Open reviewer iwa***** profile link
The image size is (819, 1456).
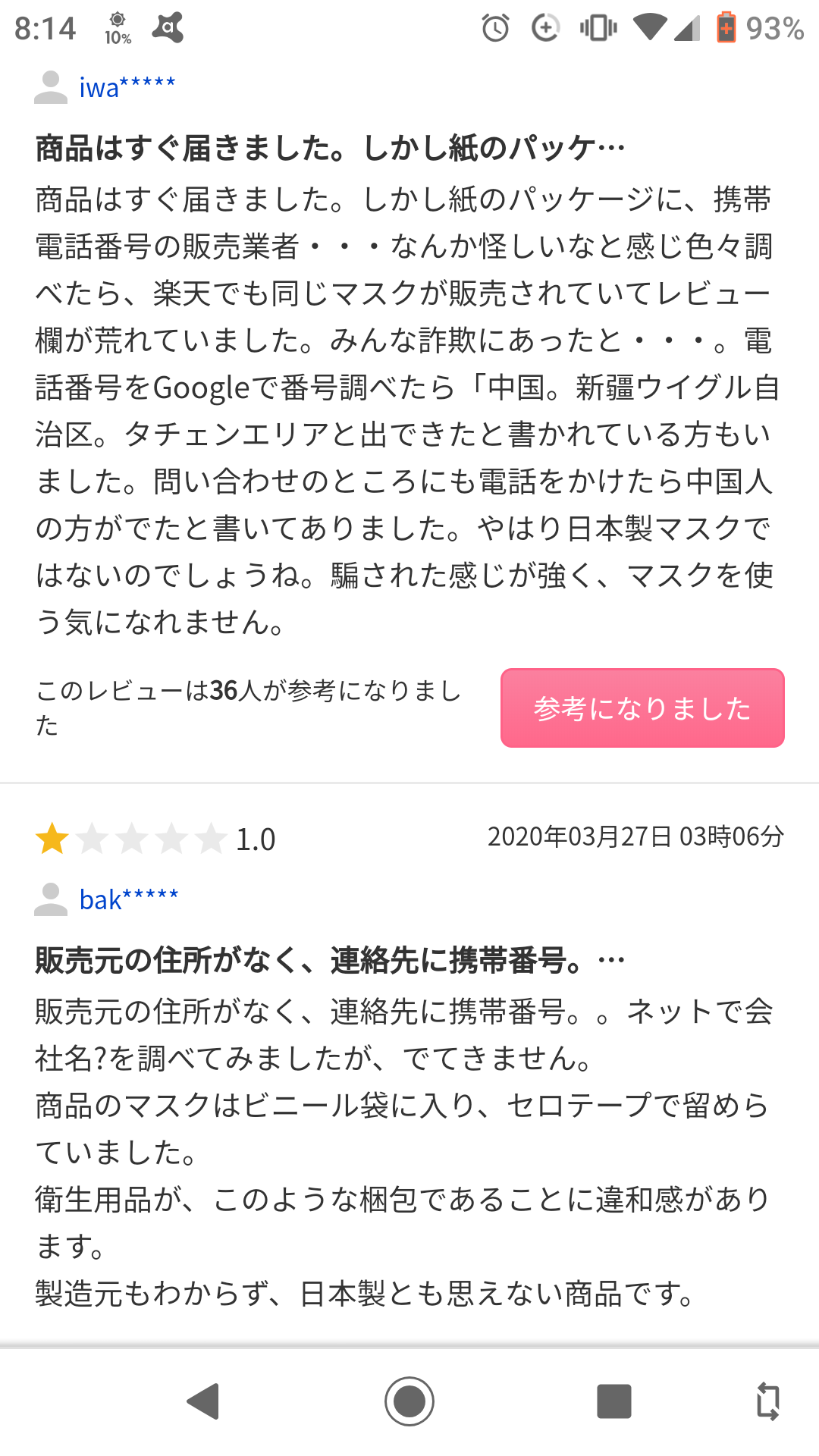tap(127, 87)
